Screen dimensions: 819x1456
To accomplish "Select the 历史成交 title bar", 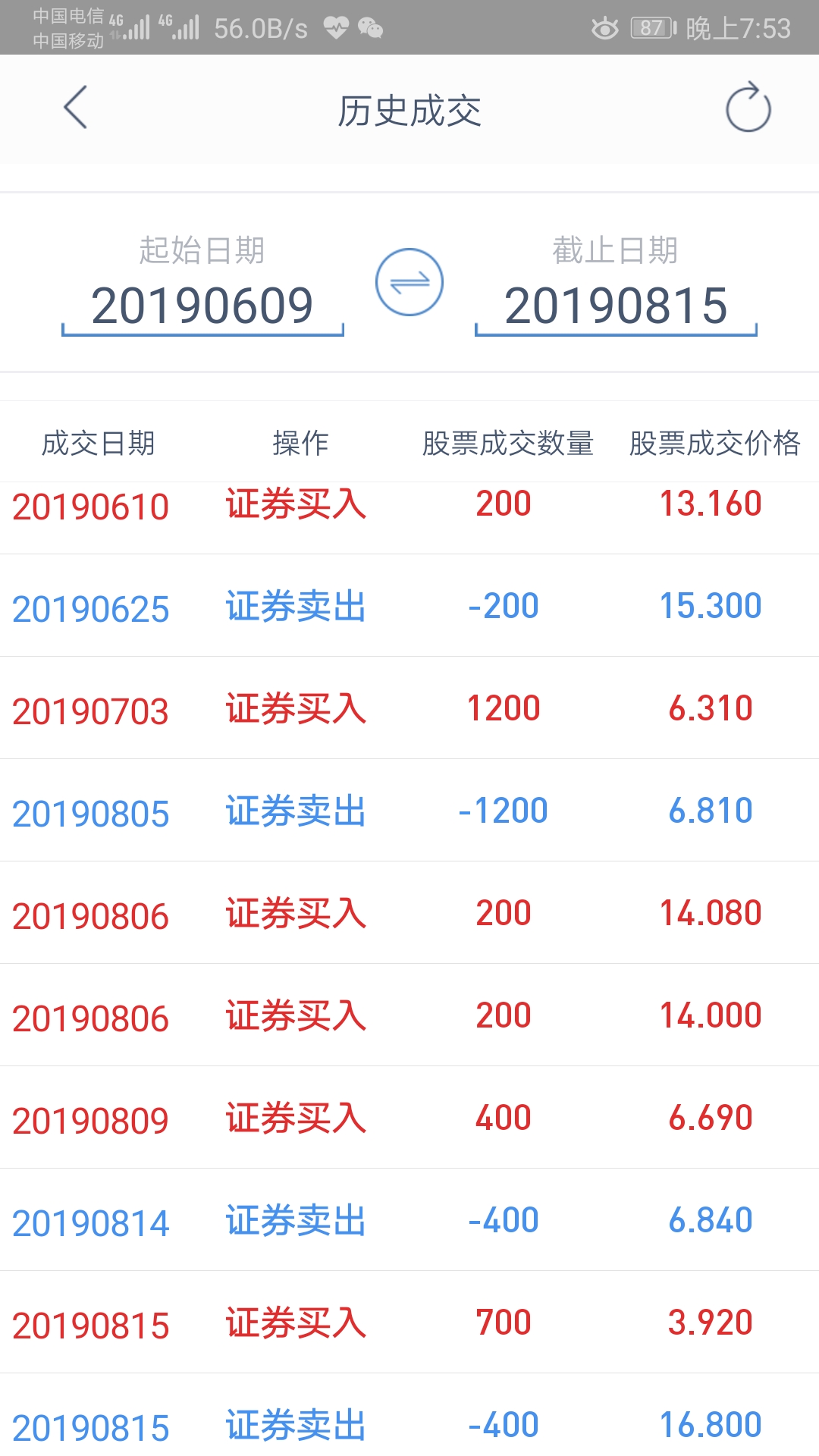I will pyautogui.click(x=409, y=108).
